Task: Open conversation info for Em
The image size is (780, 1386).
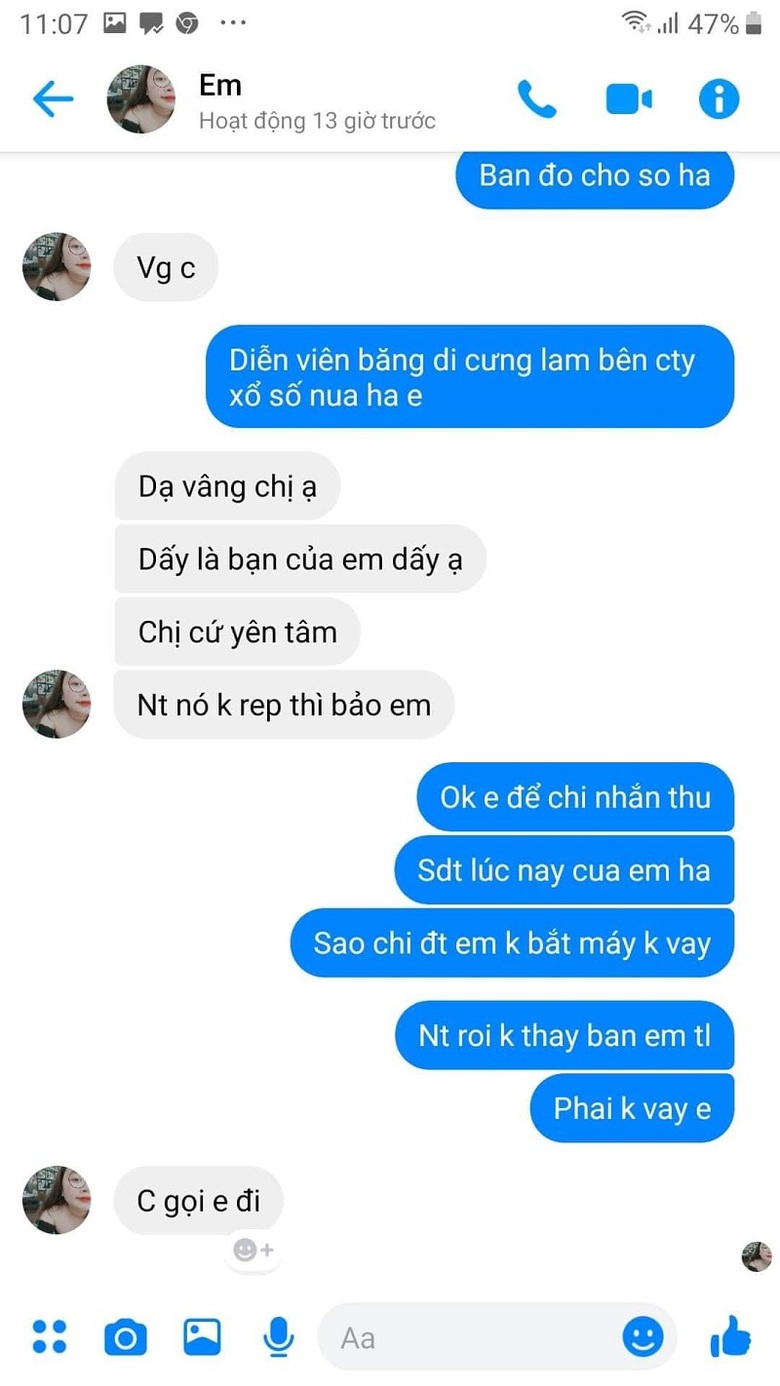Action: pyautogui.click(x=718, y=99)
